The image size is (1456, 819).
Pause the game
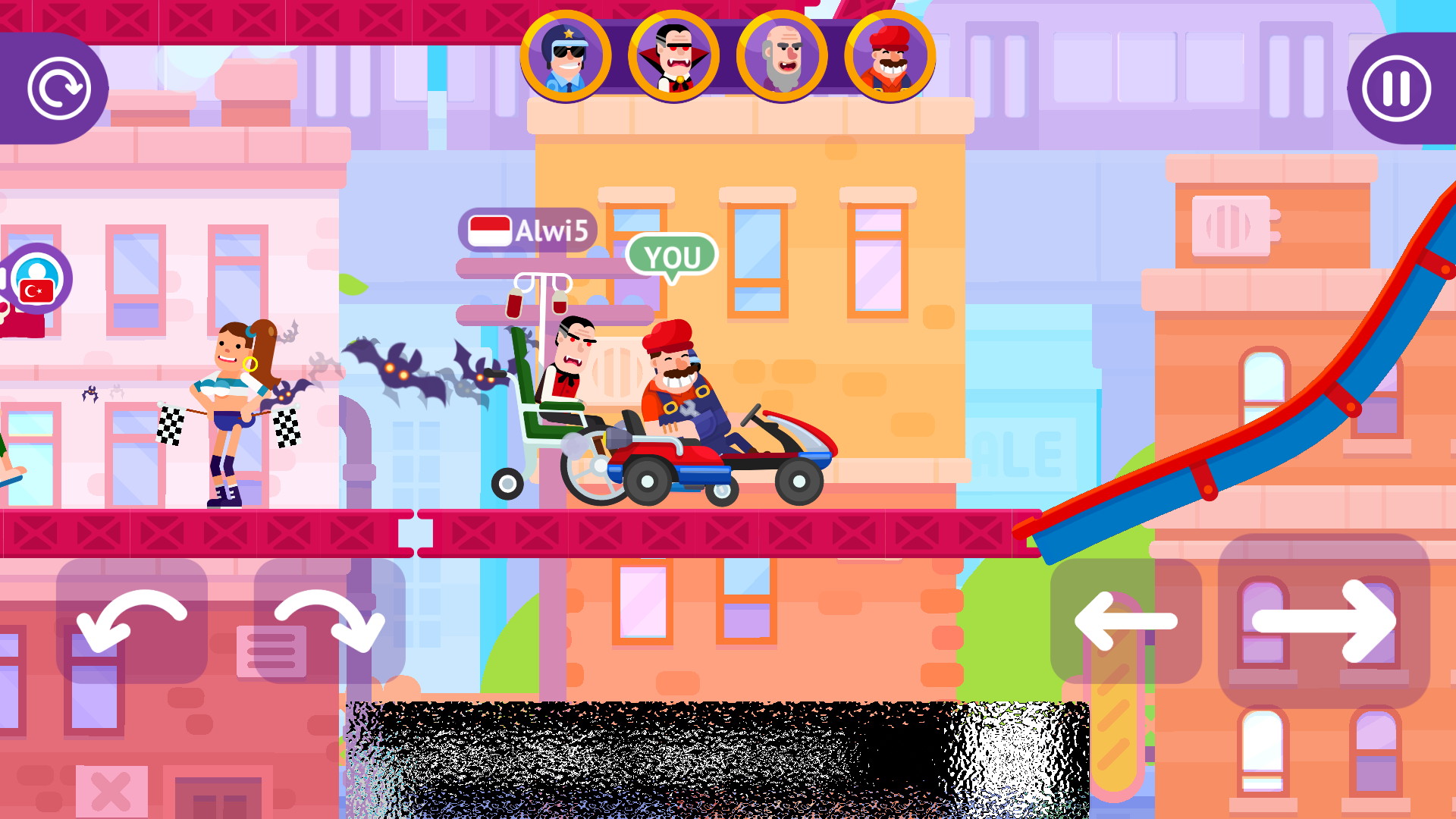point(1396,89)
